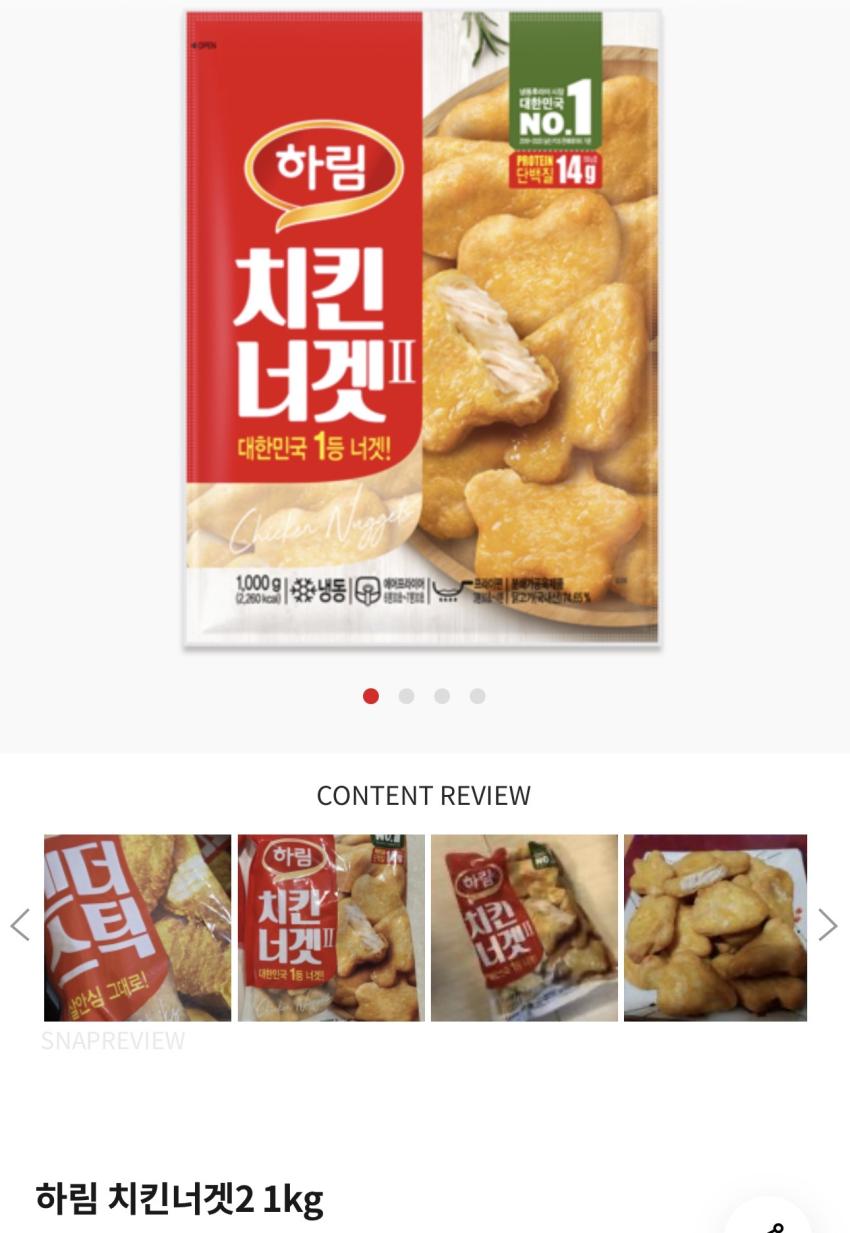The image size is (850, 1233).
Task: Show next content review photos
Action: point(827,925)
